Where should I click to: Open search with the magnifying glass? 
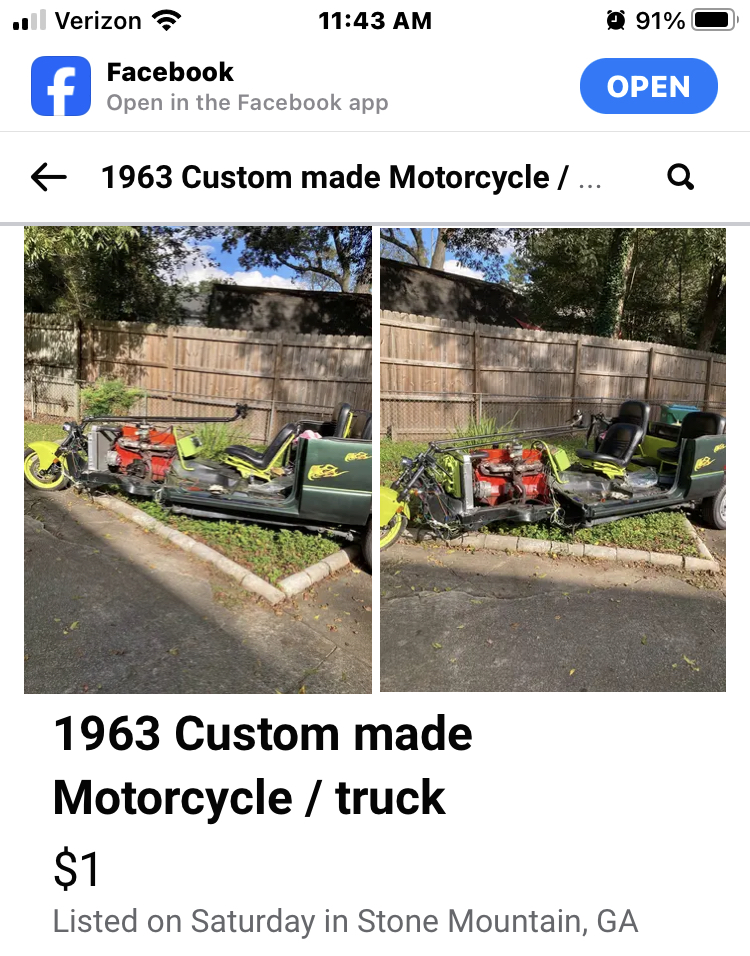point(680,178)
